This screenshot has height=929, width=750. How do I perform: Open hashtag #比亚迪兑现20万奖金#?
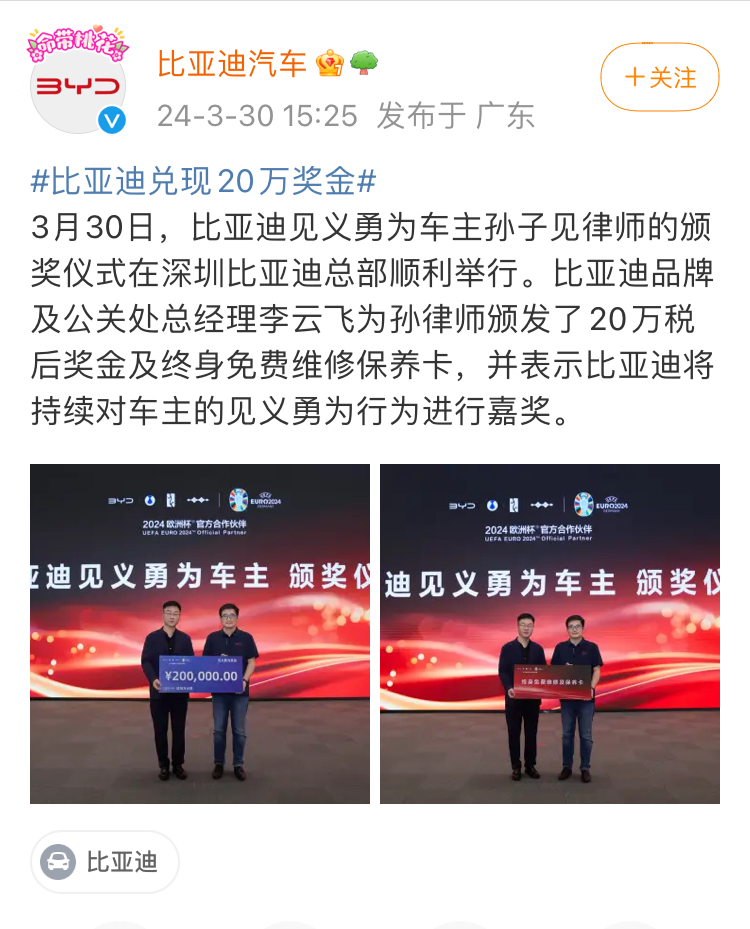(x=203, y=181)
